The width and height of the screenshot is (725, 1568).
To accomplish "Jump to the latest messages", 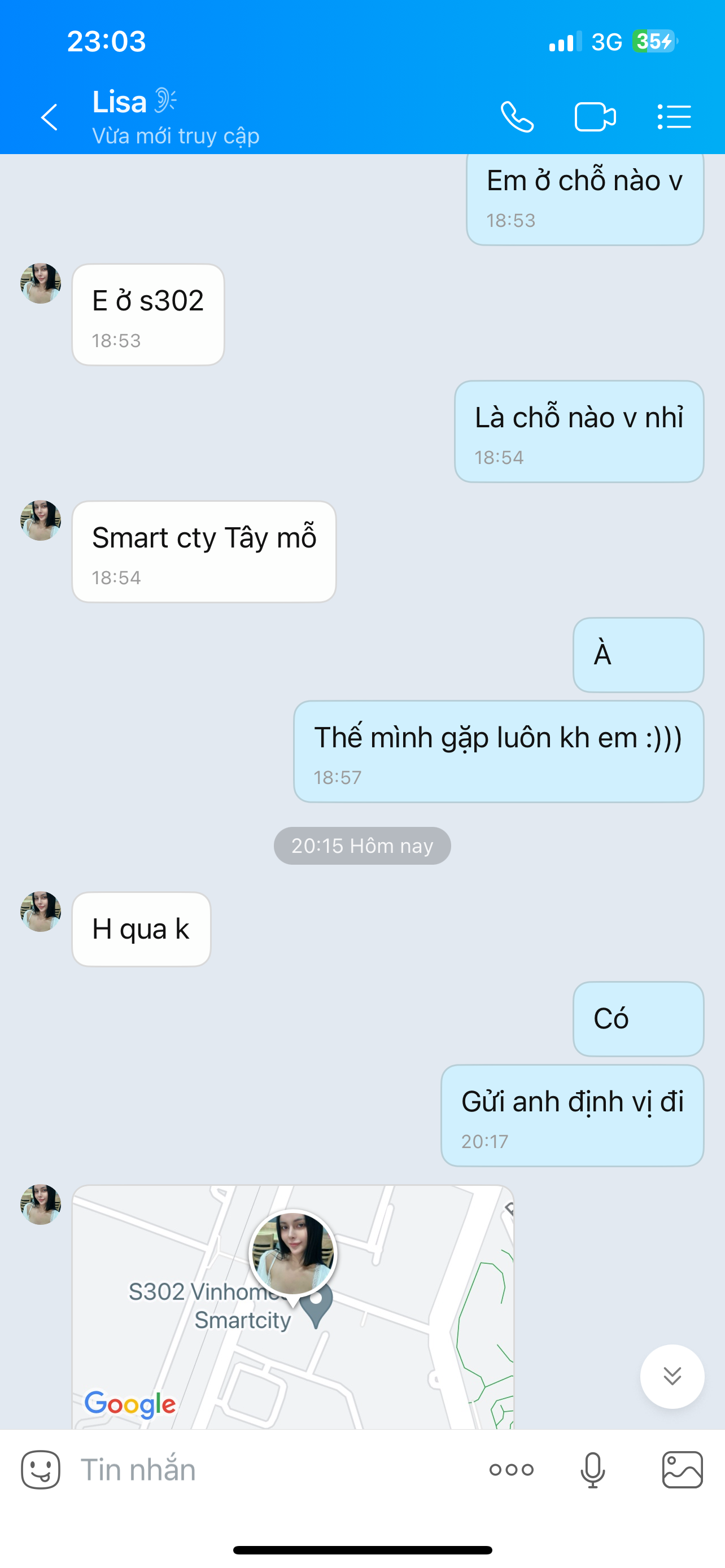I will pyautogui.click(x=672, y=1376).
